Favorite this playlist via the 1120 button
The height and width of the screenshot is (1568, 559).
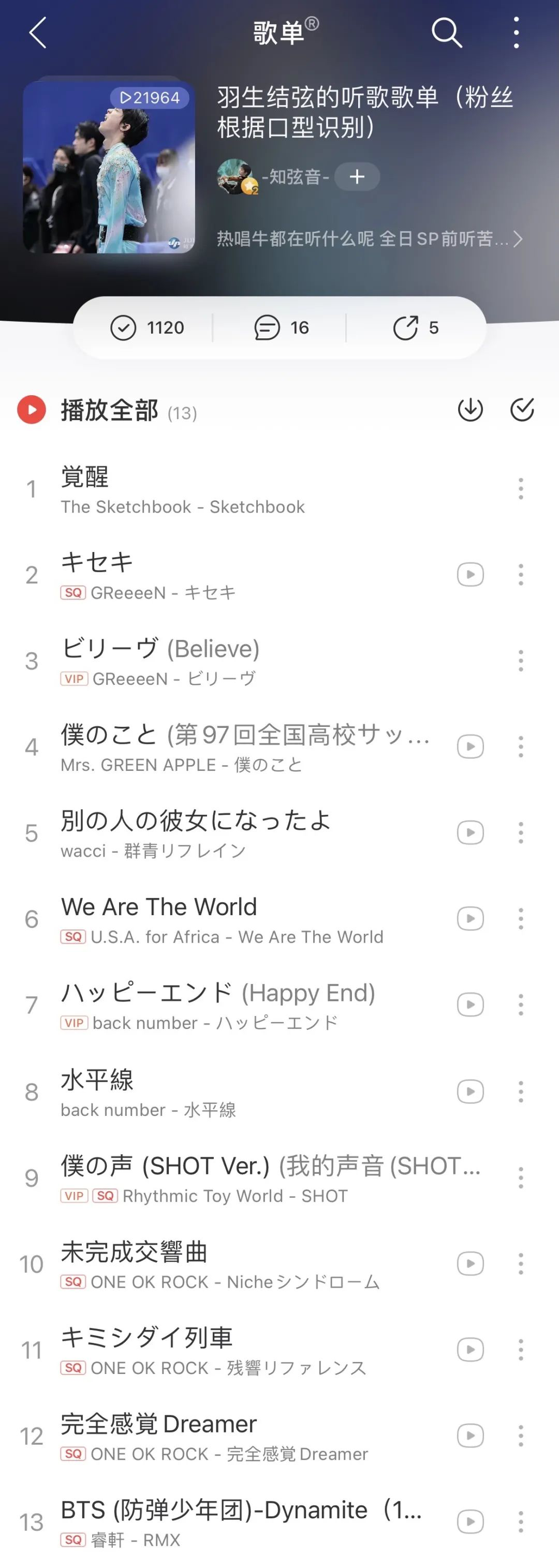[148, 327]
